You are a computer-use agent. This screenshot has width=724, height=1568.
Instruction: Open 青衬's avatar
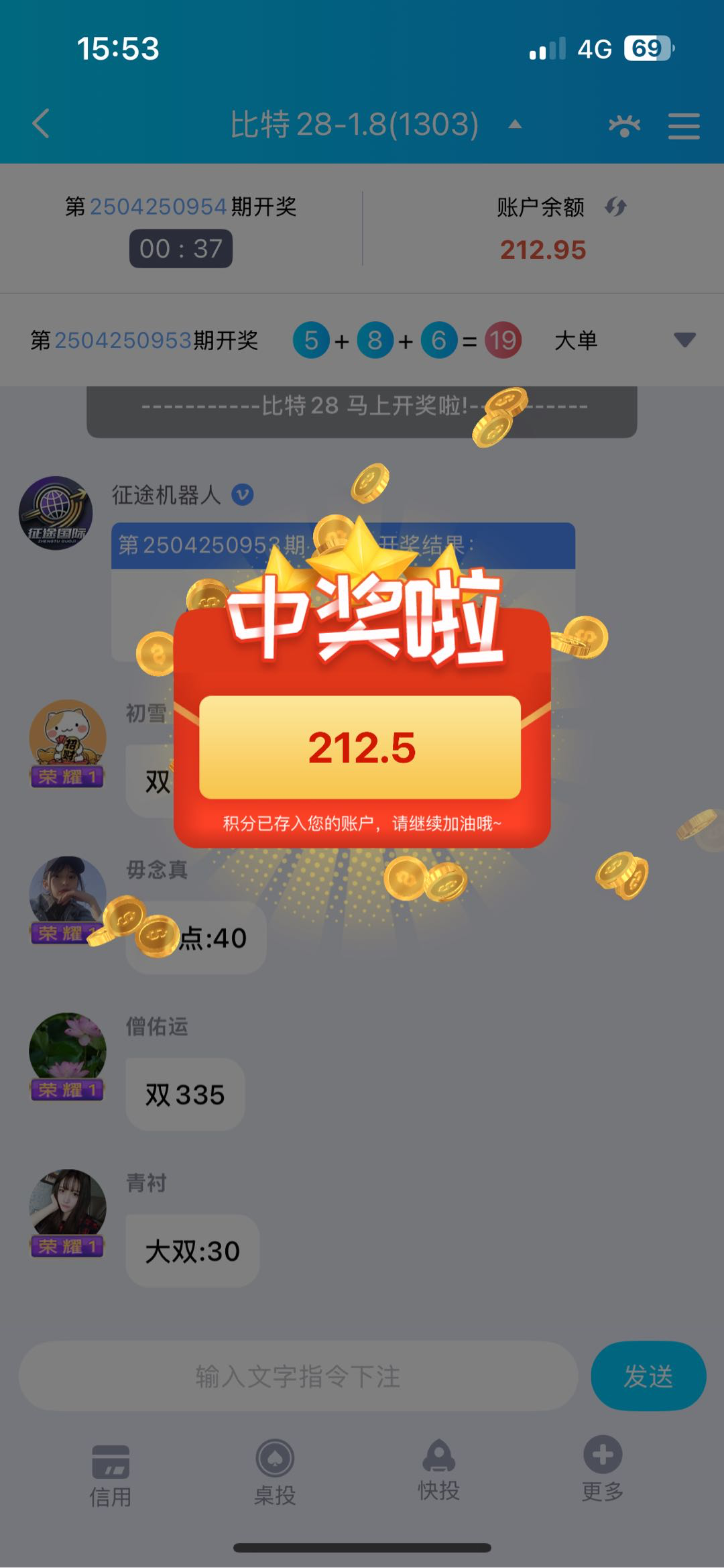point(68,1206)
